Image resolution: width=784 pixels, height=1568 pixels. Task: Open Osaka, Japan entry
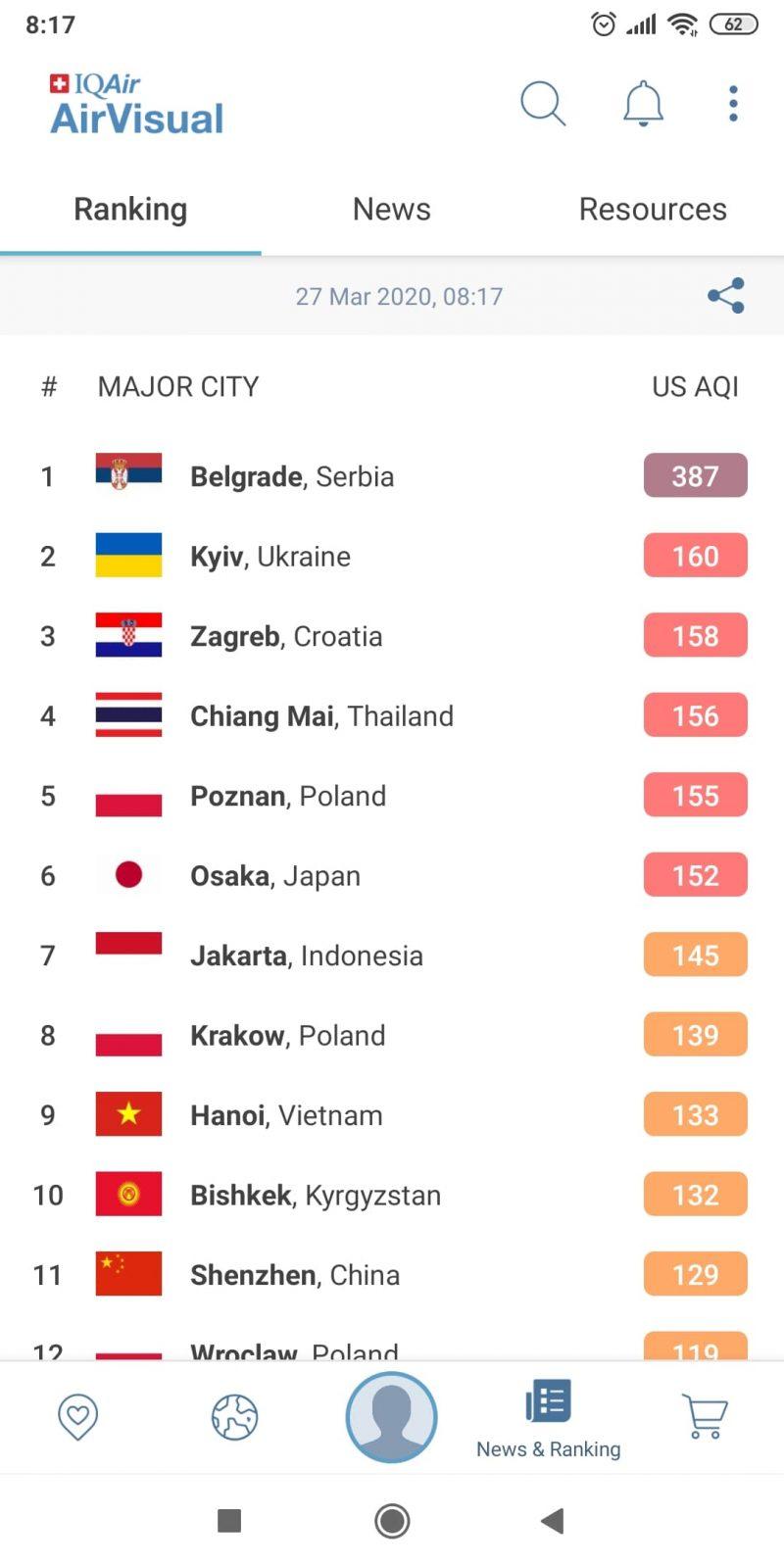(392, 875)
